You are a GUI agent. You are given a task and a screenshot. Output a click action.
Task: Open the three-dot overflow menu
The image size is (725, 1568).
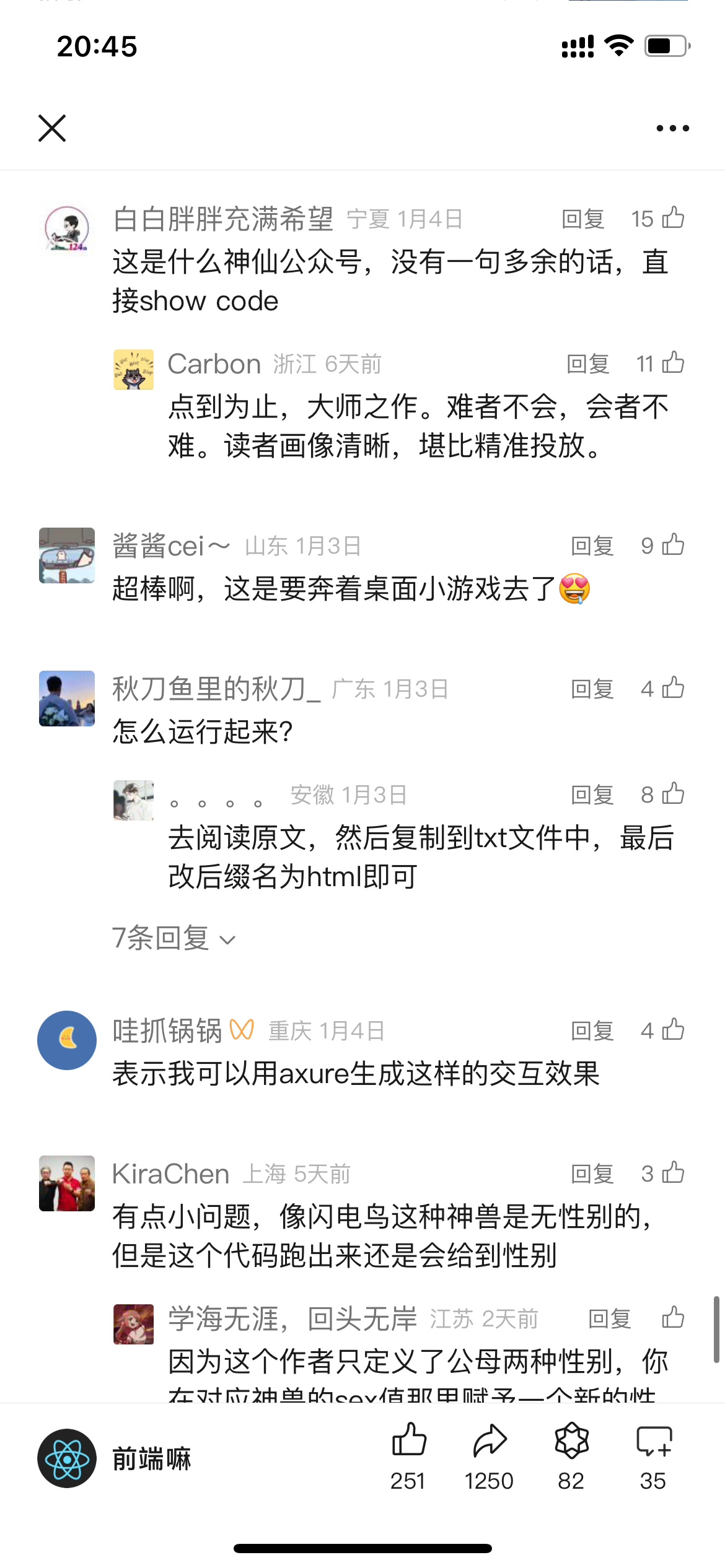coord(672,128)
